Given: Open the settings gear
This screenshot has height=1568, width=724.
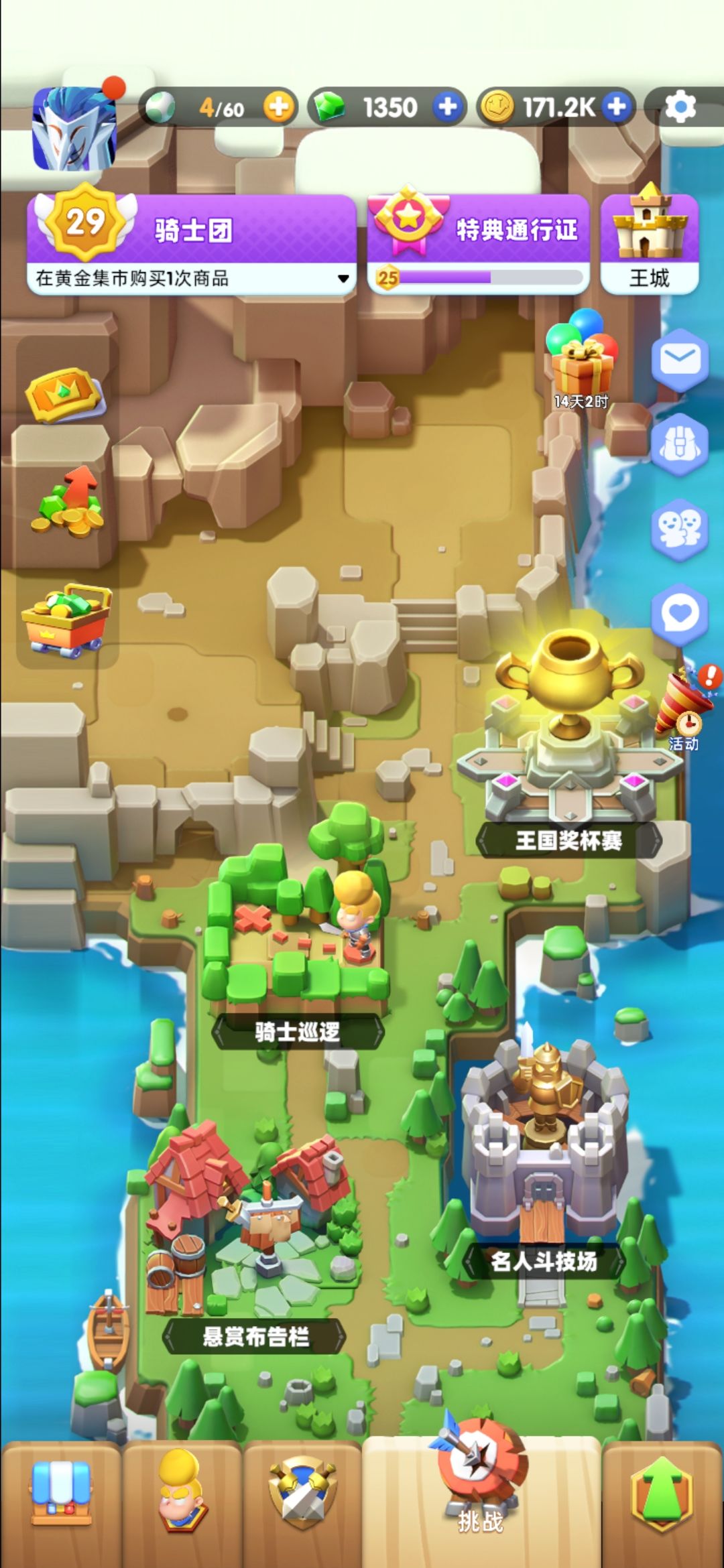Looking at the screenshot, I should pyautogui.click(x=680, y=105).
